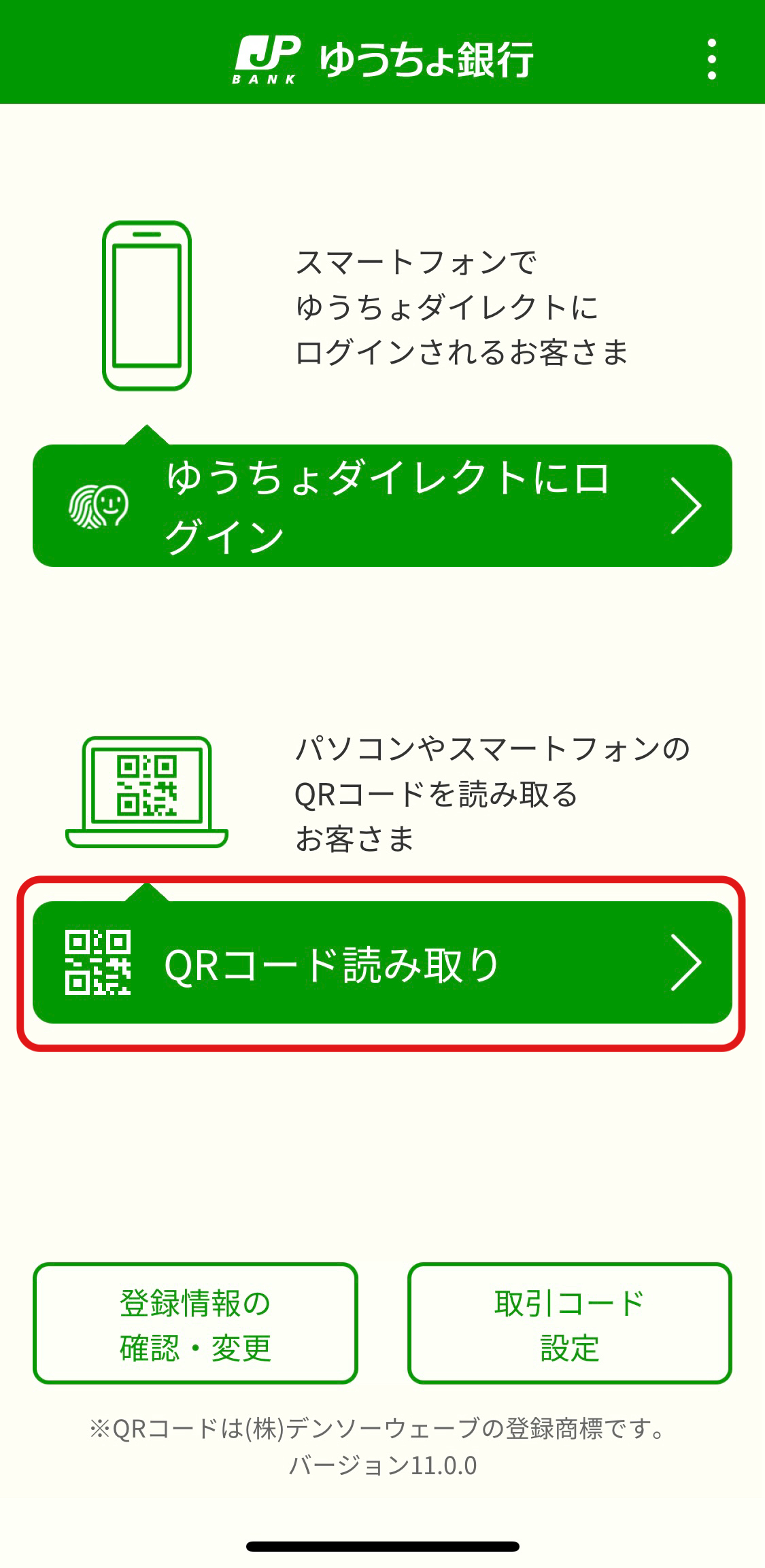Screen dimensions: 765x1568
Task: Tap the home indicator bar at bottom
Action: click(382, 1544)
